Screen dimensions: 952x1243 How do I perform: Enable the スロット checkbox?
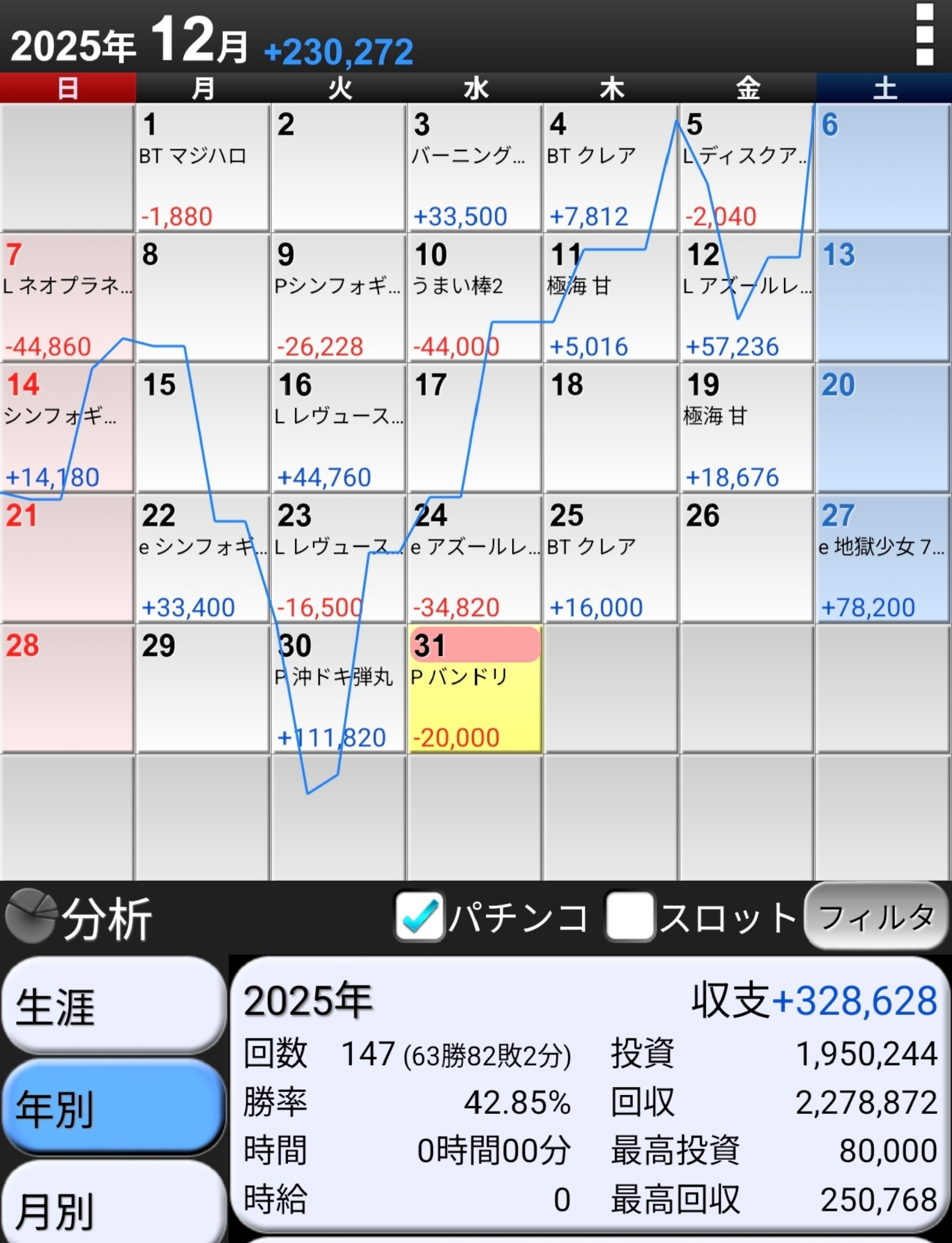click(x=630, y=916)
